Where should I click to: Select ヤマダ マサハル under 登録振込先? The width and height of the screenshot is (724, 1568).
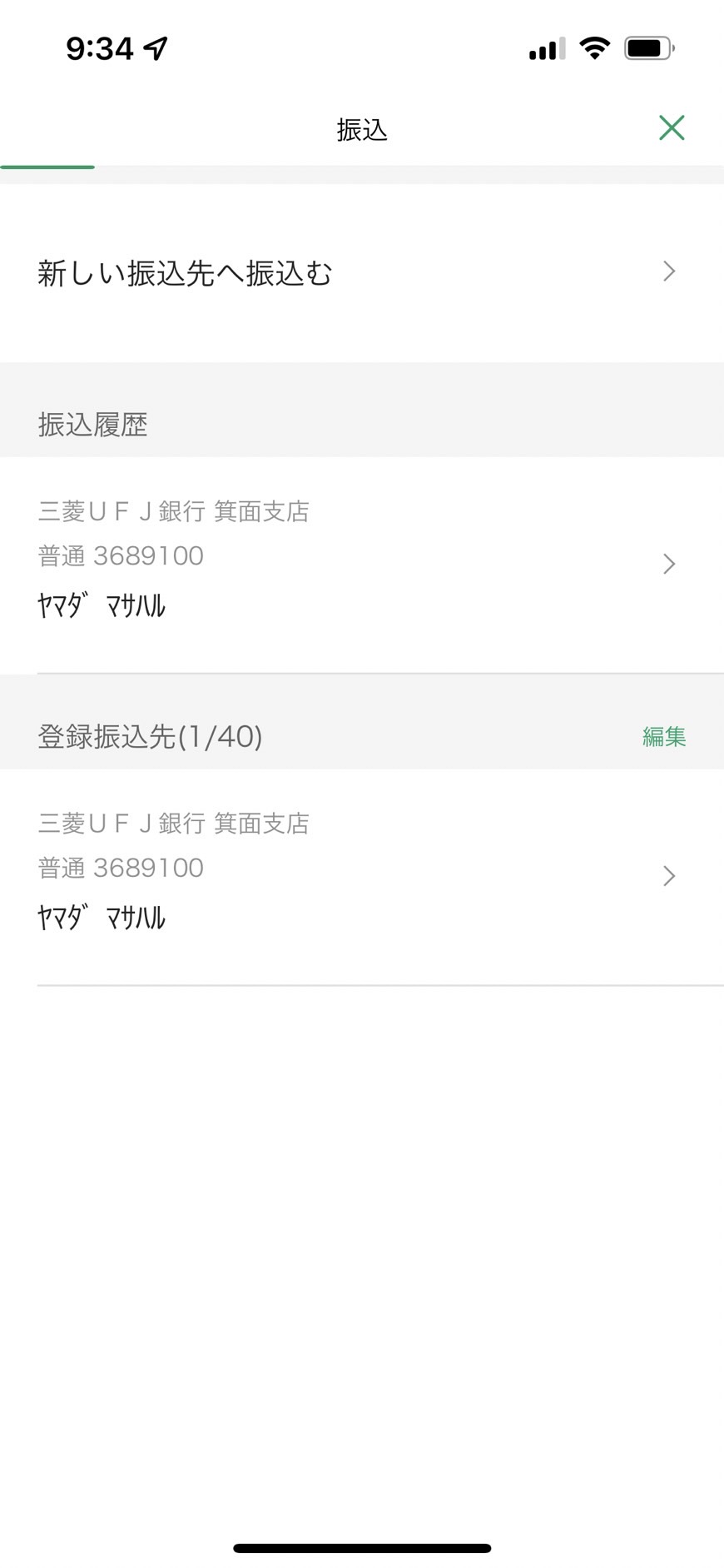[x=362, y=877]
